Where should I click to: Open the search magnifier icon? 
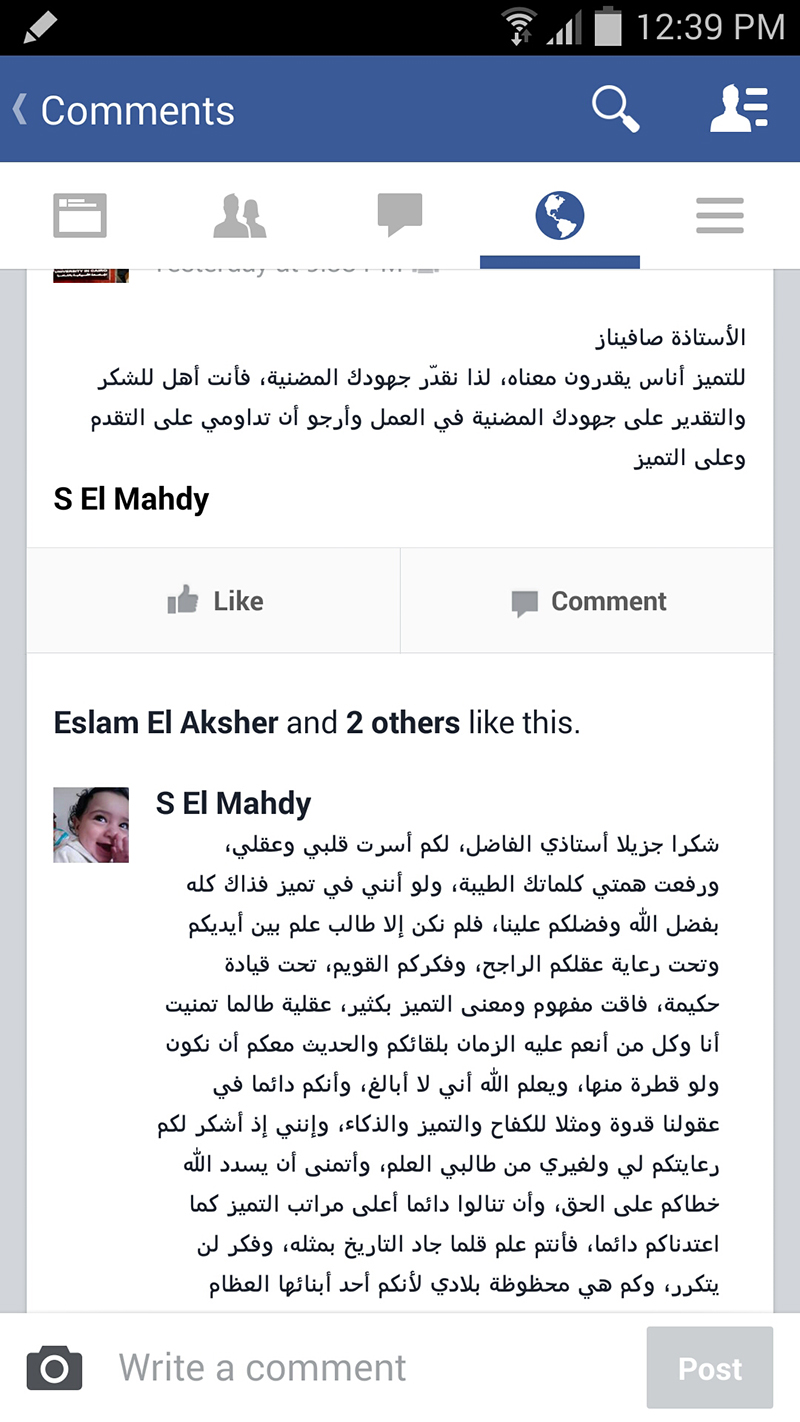(x=615, y=108)
